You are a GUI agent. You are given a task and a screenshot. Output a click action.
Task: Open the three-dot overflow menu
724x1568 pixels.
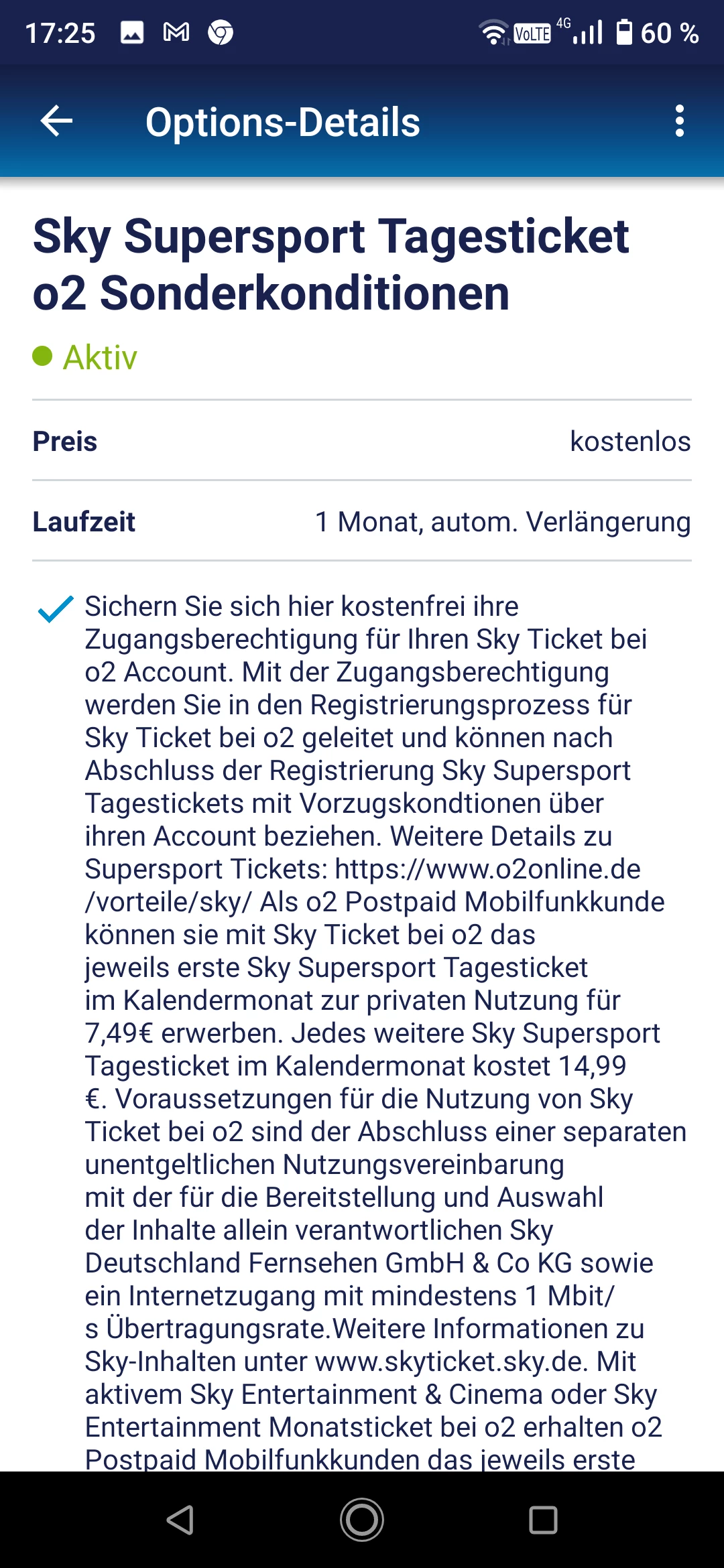coord(680,121)
